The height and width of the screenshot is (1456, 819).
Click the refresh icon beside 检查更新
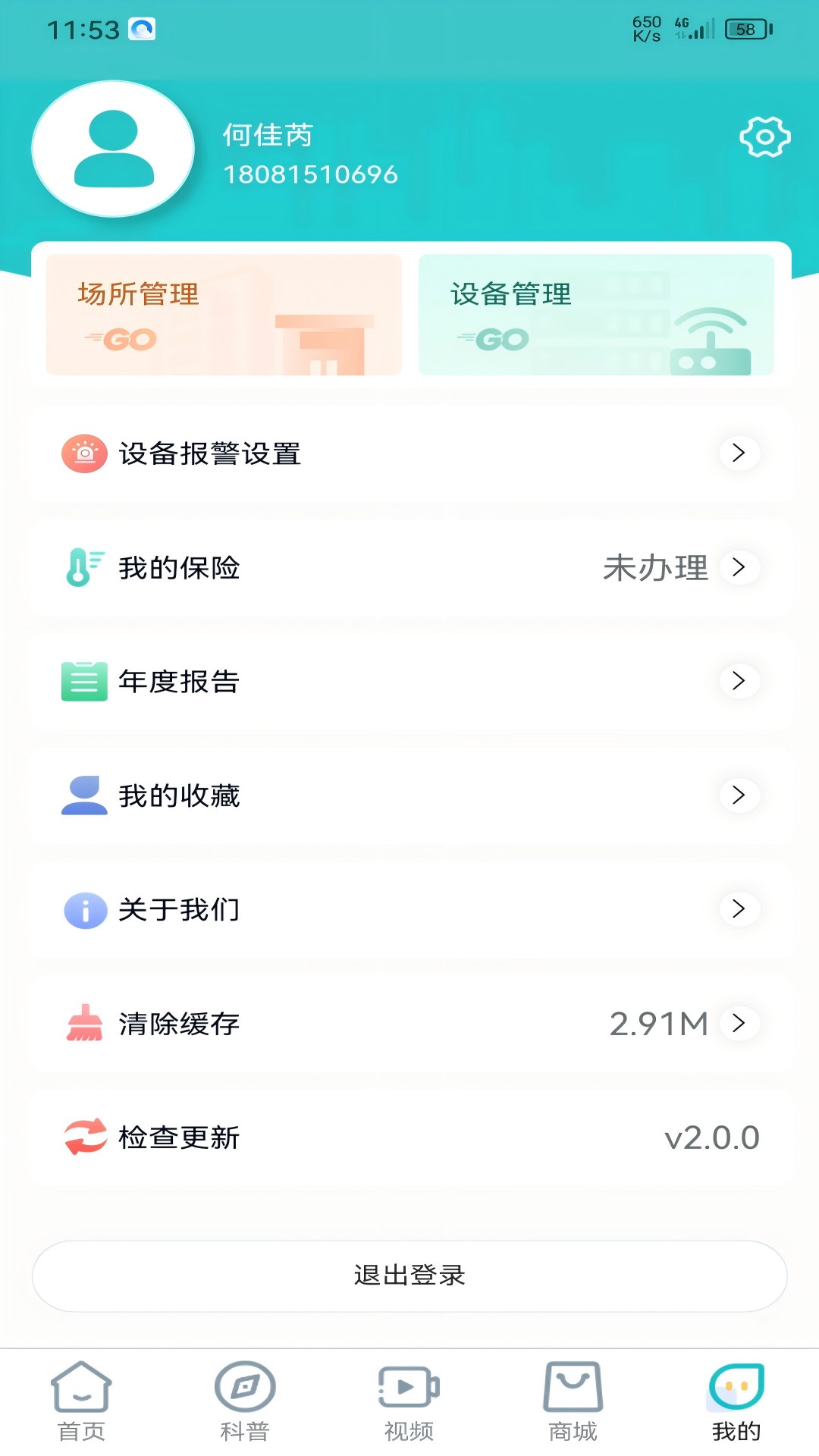click(84, 1137)
